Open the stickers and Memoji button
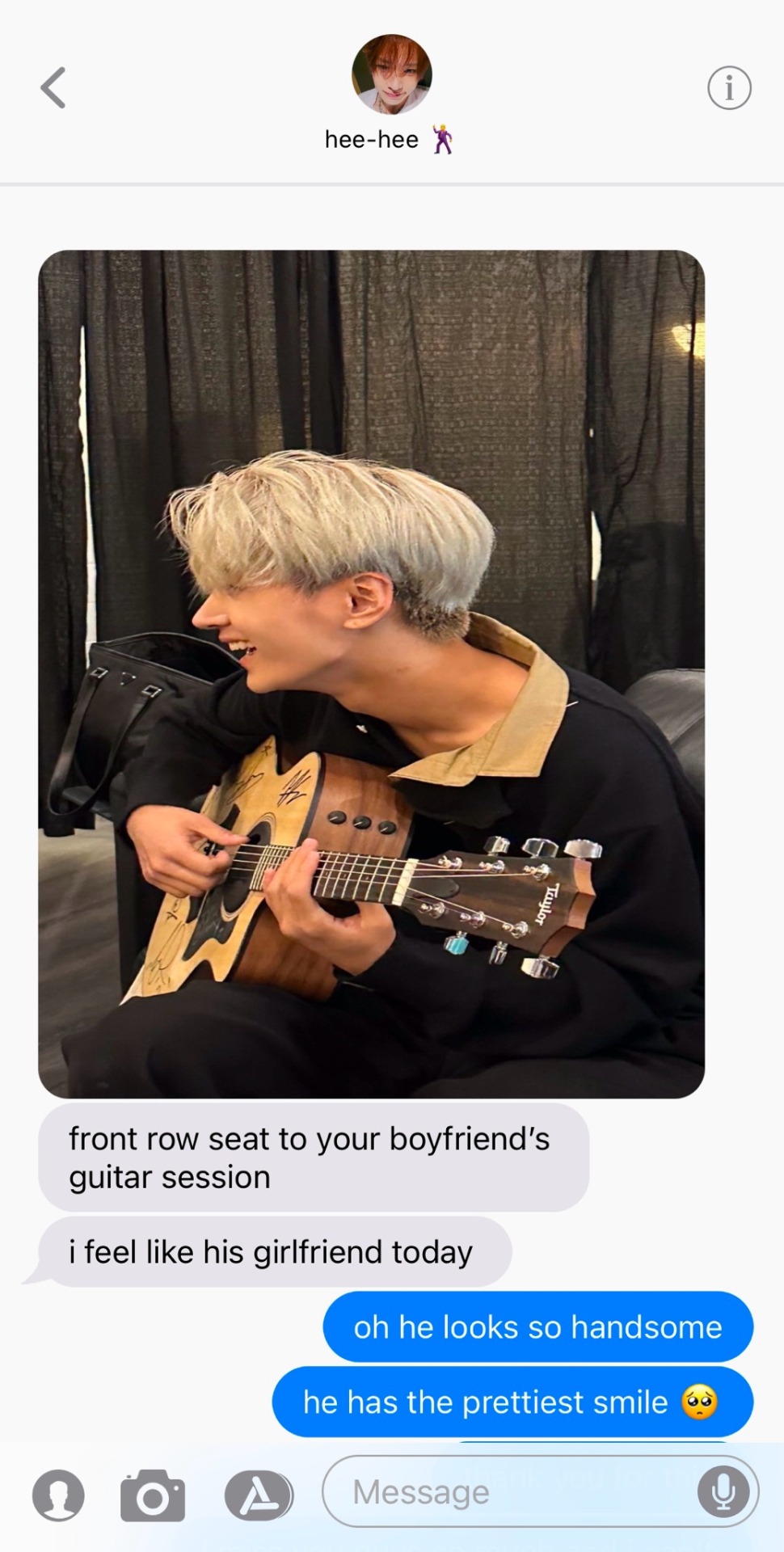Viewport: 784px width, 1552px height. (x=58, y=1495)
